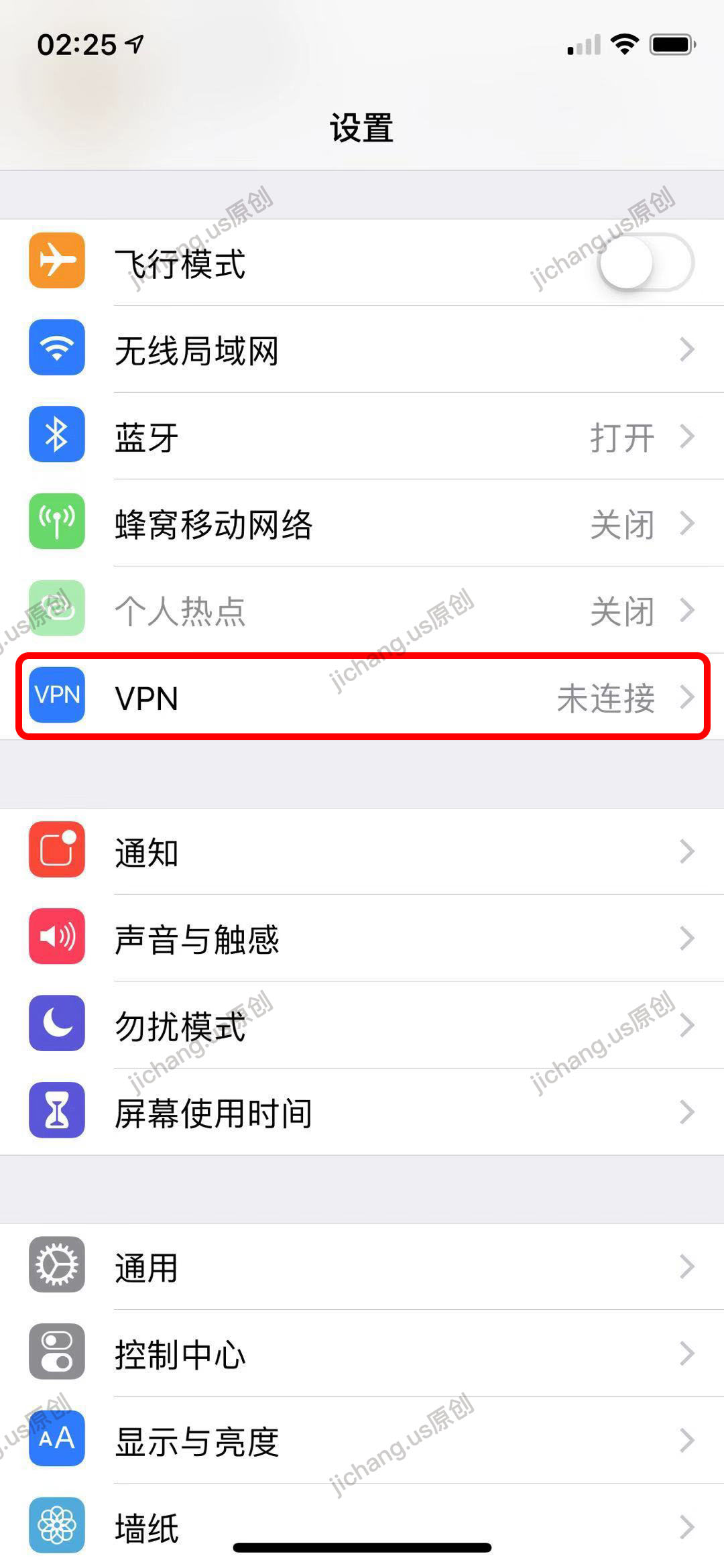
Task: Toggle the 飞行模式 airplane mode switch
Action: [x=646, y=263]
